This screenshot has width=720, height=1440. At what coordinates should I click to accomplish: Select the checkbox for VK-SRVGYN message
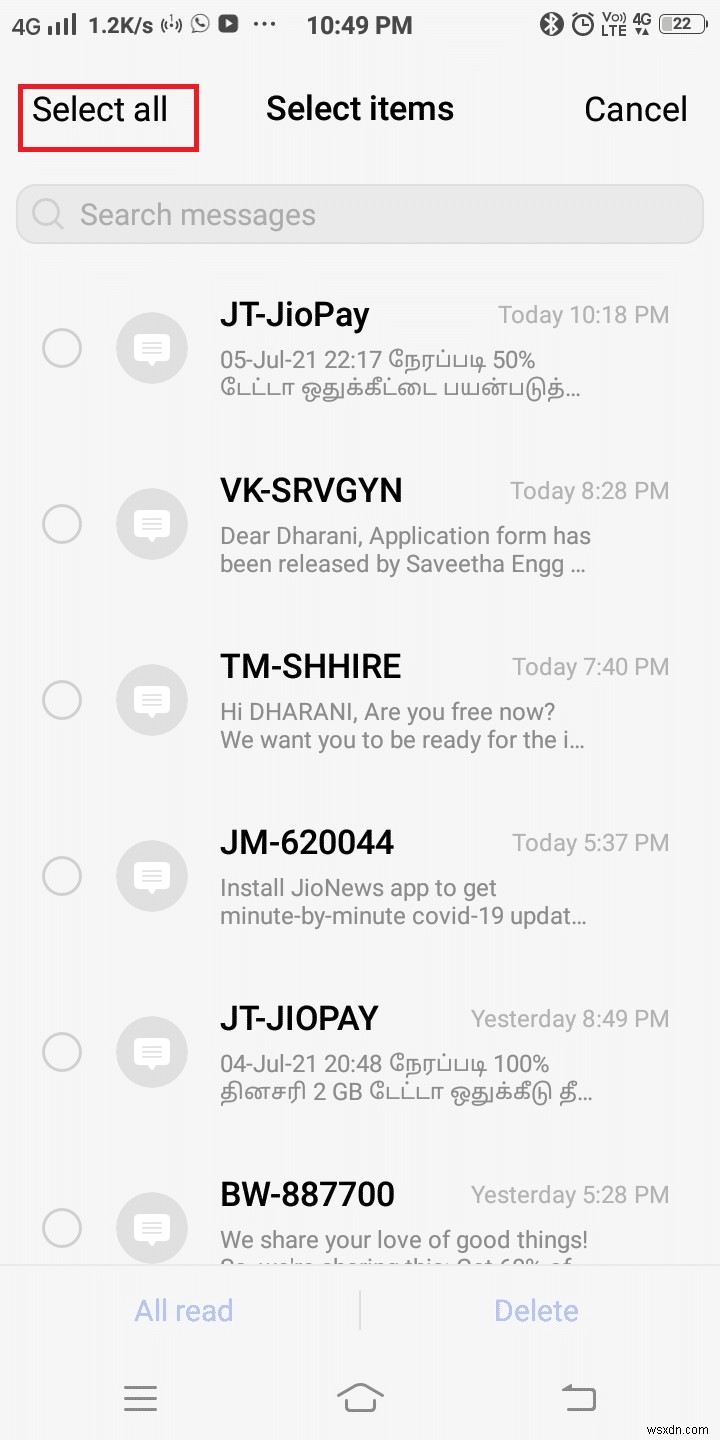[x=62, y=524]
